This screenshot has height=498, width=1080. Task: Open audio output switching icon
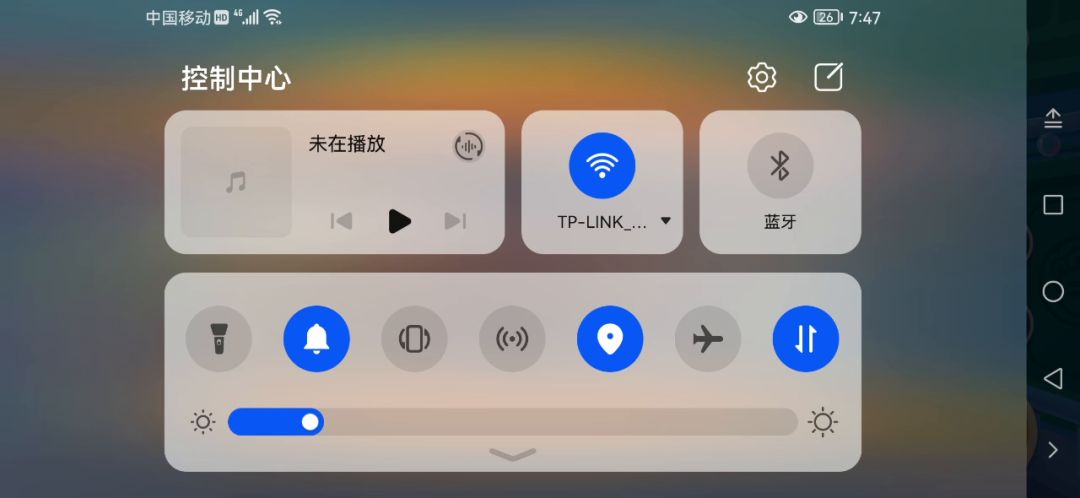click(468, 146)
